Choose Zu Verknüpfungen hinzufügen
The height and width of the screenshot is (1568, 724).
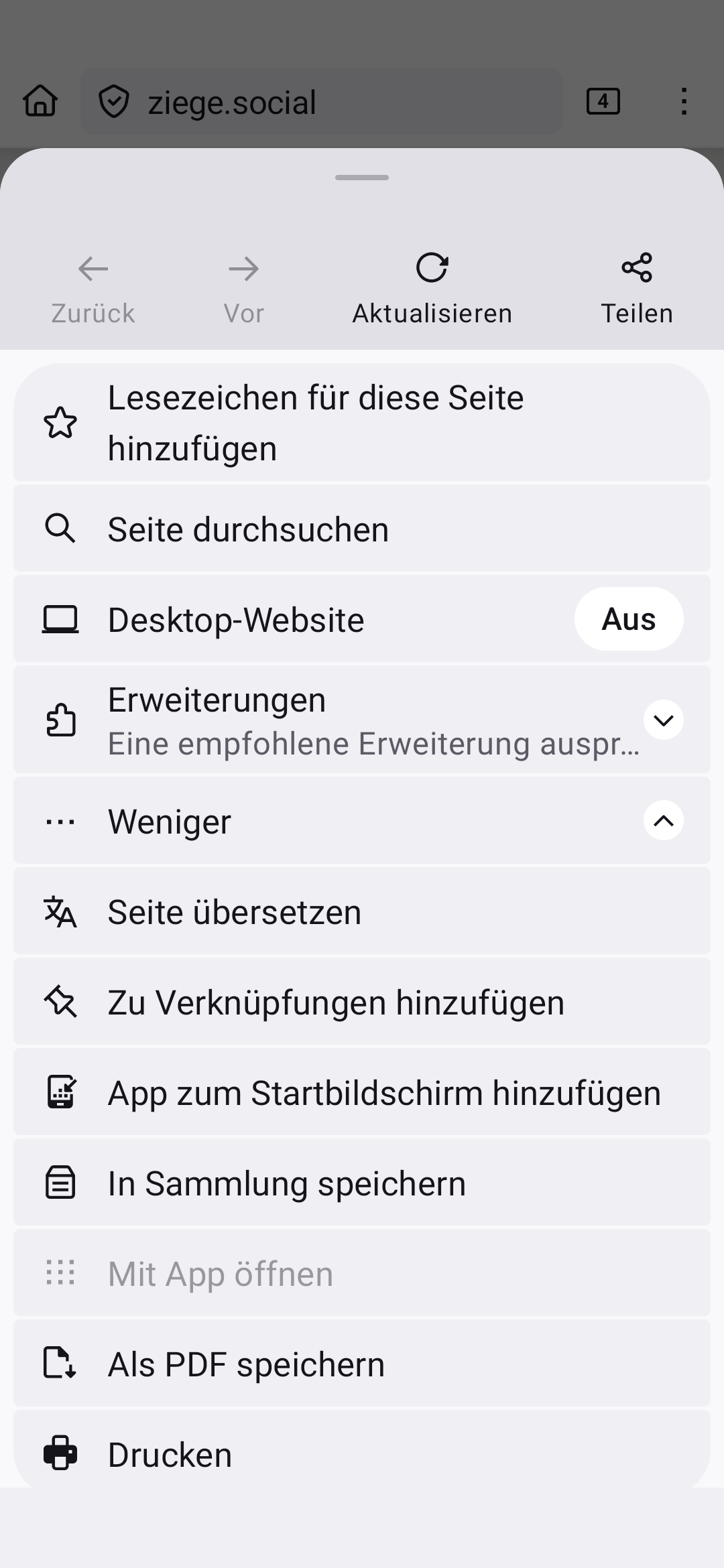tap(336, 1001)
